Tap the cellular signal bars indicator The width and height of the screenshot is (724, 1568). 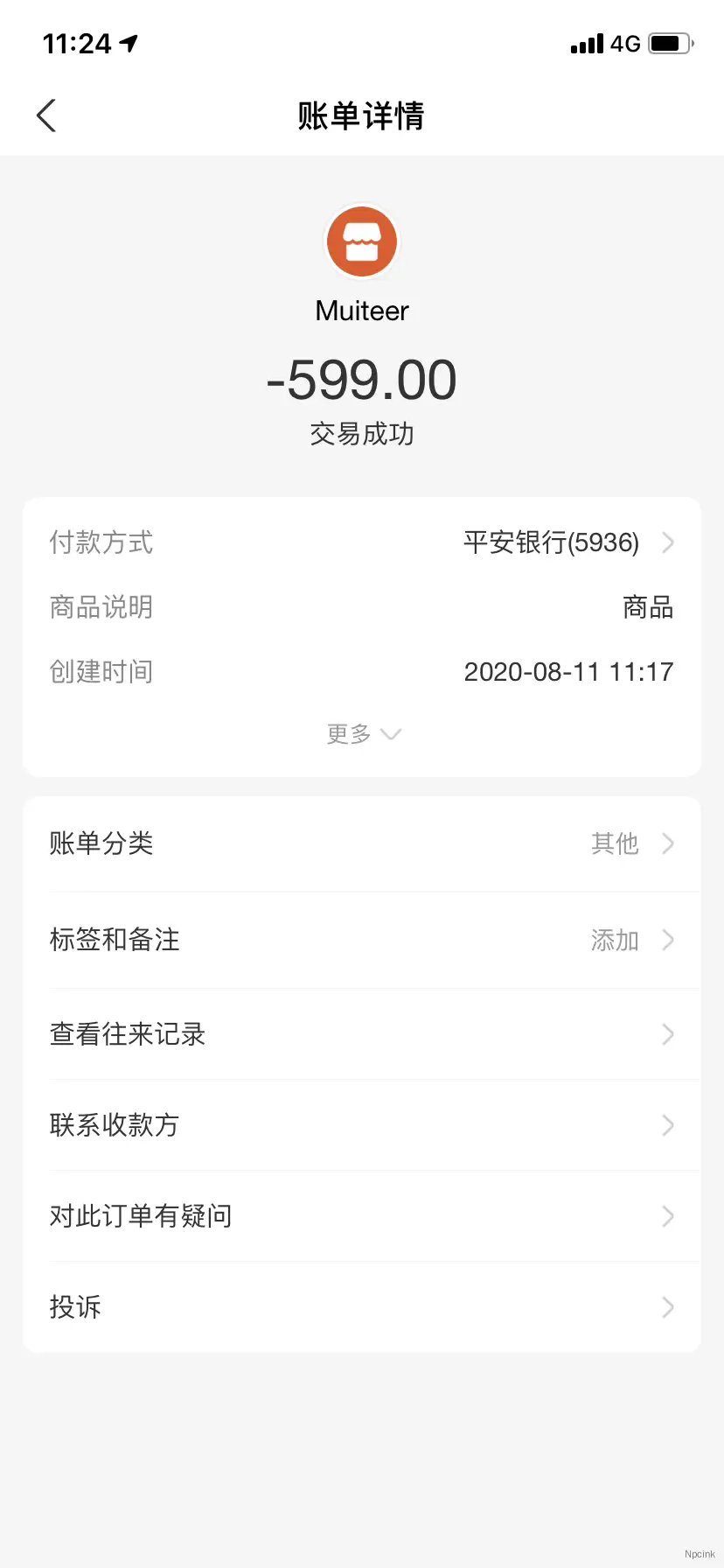586,43
